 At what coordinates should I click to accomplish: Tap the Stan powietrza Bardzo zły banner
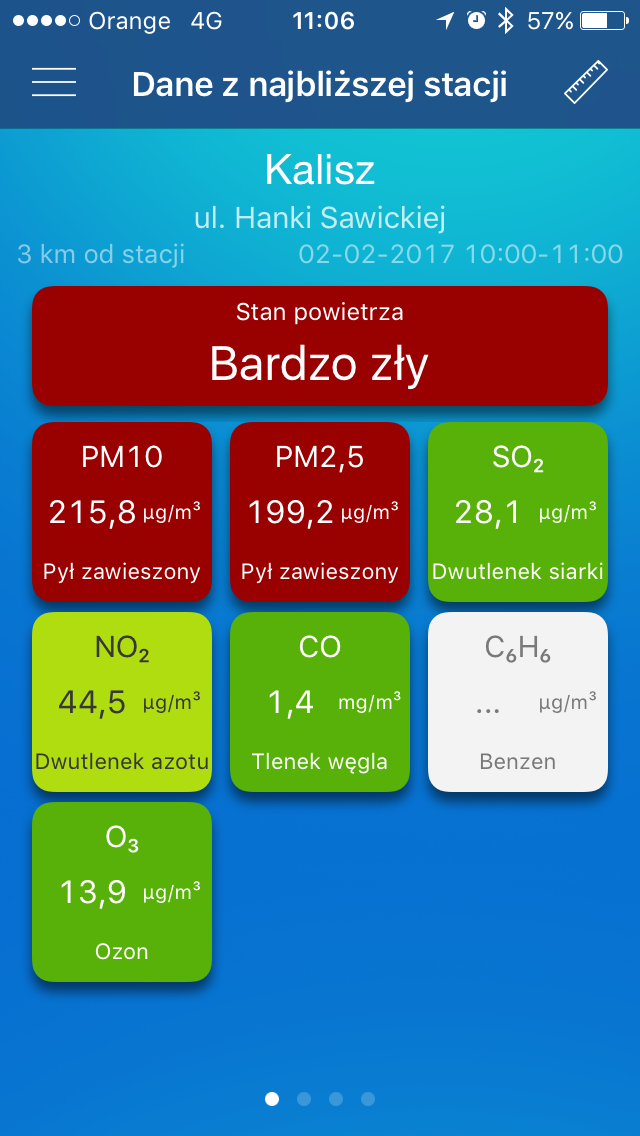tap(320, 346)
